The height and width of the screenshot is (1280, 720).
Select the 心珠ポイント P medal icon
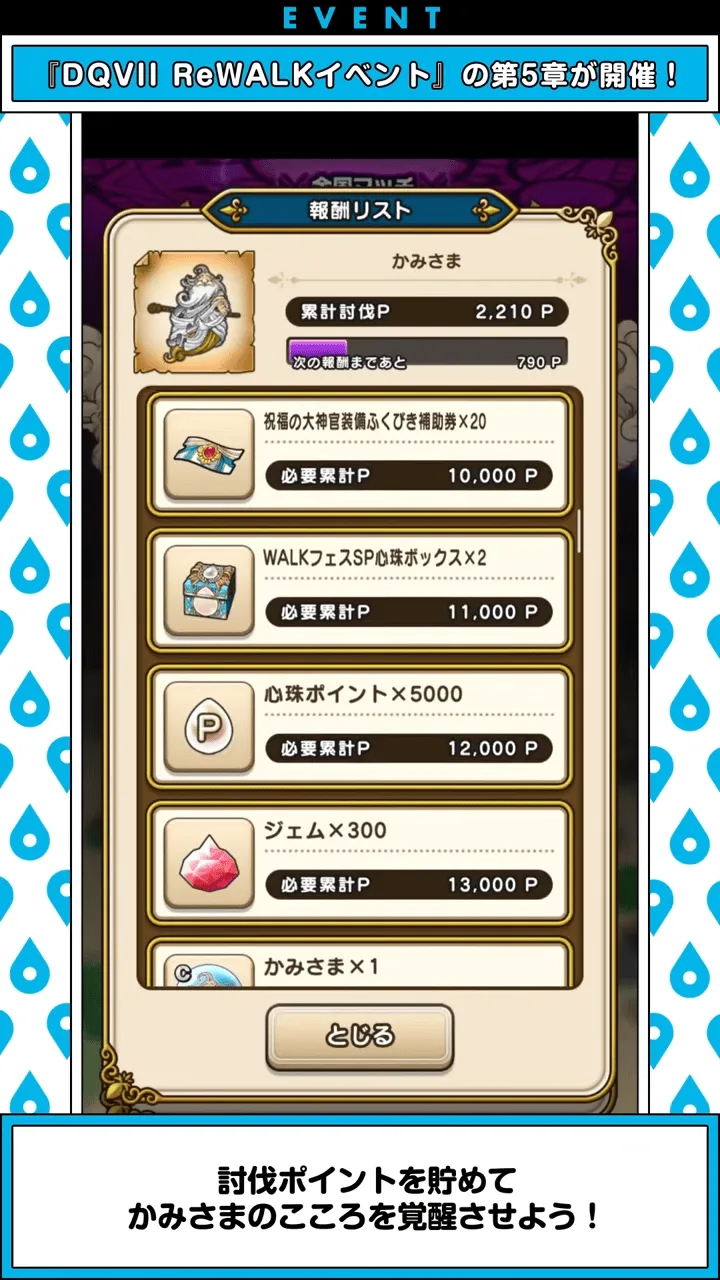tap(208, 725)
